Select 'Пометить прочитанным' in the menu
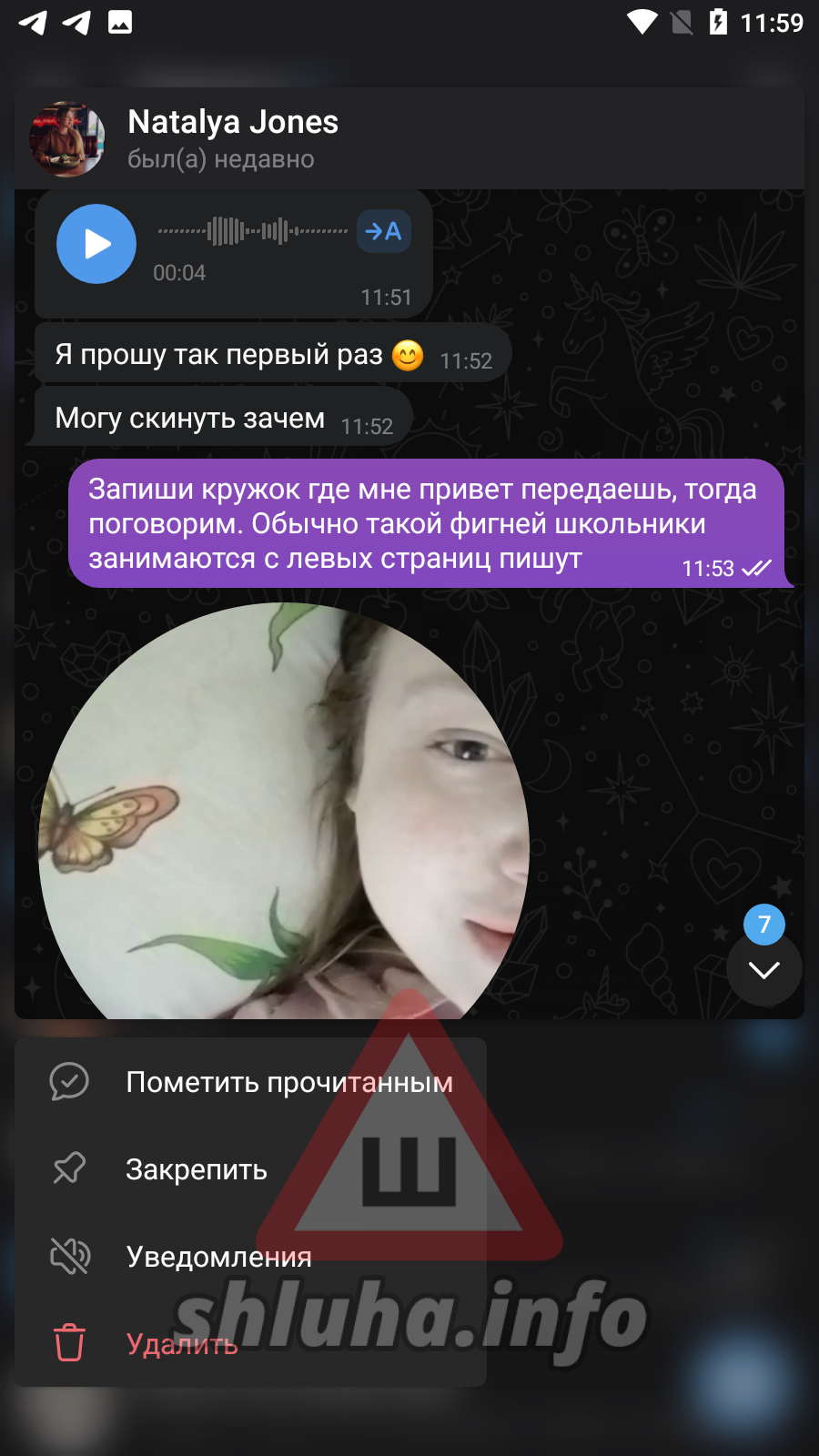The height and width of the screenshot is (1456, 819). point(288,1082)
